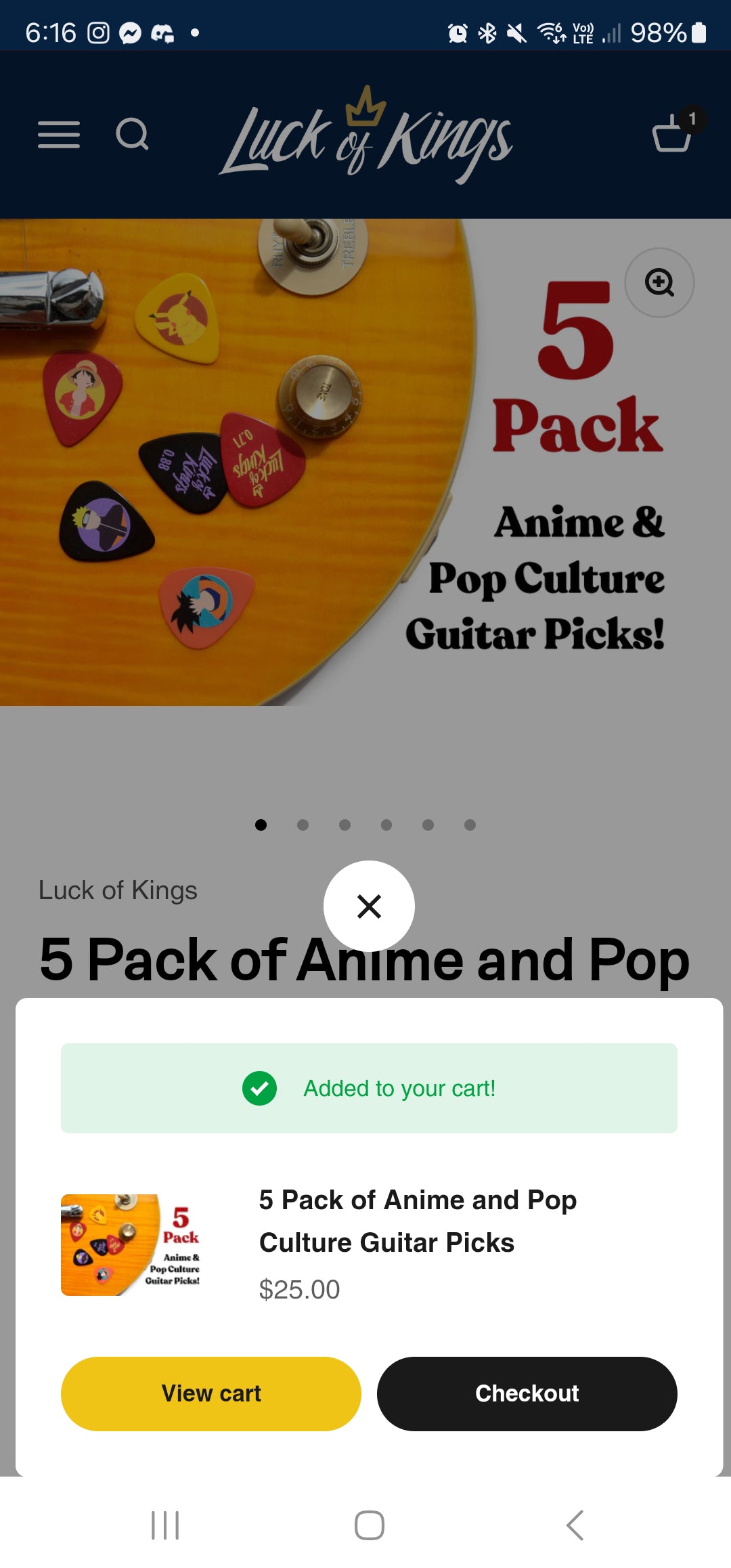Open the hamburger menu

59,135
